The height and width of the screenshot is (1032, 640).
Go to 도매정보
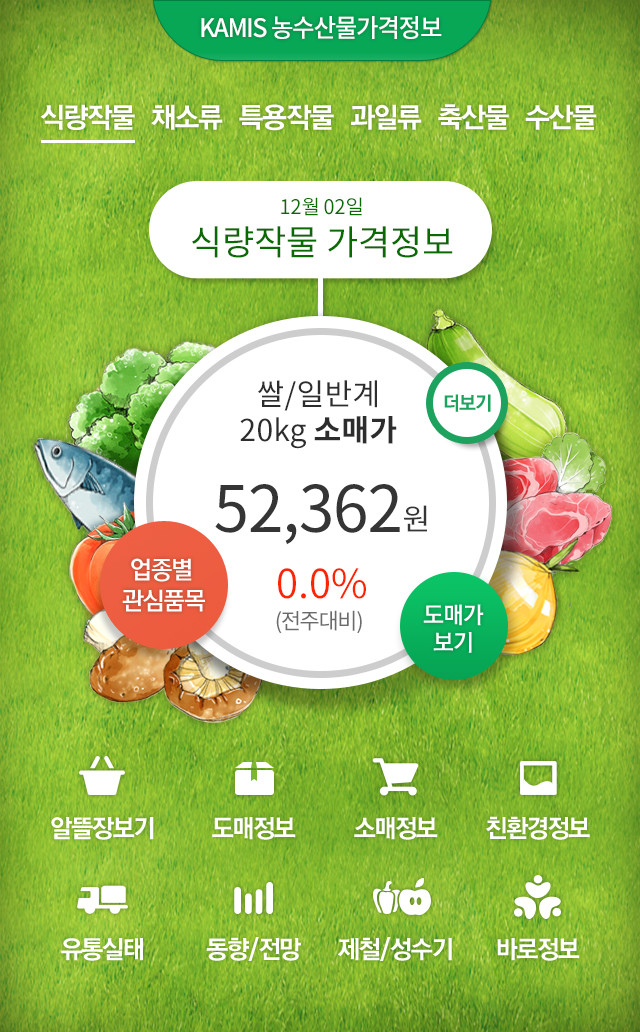[x=253, y=798]
